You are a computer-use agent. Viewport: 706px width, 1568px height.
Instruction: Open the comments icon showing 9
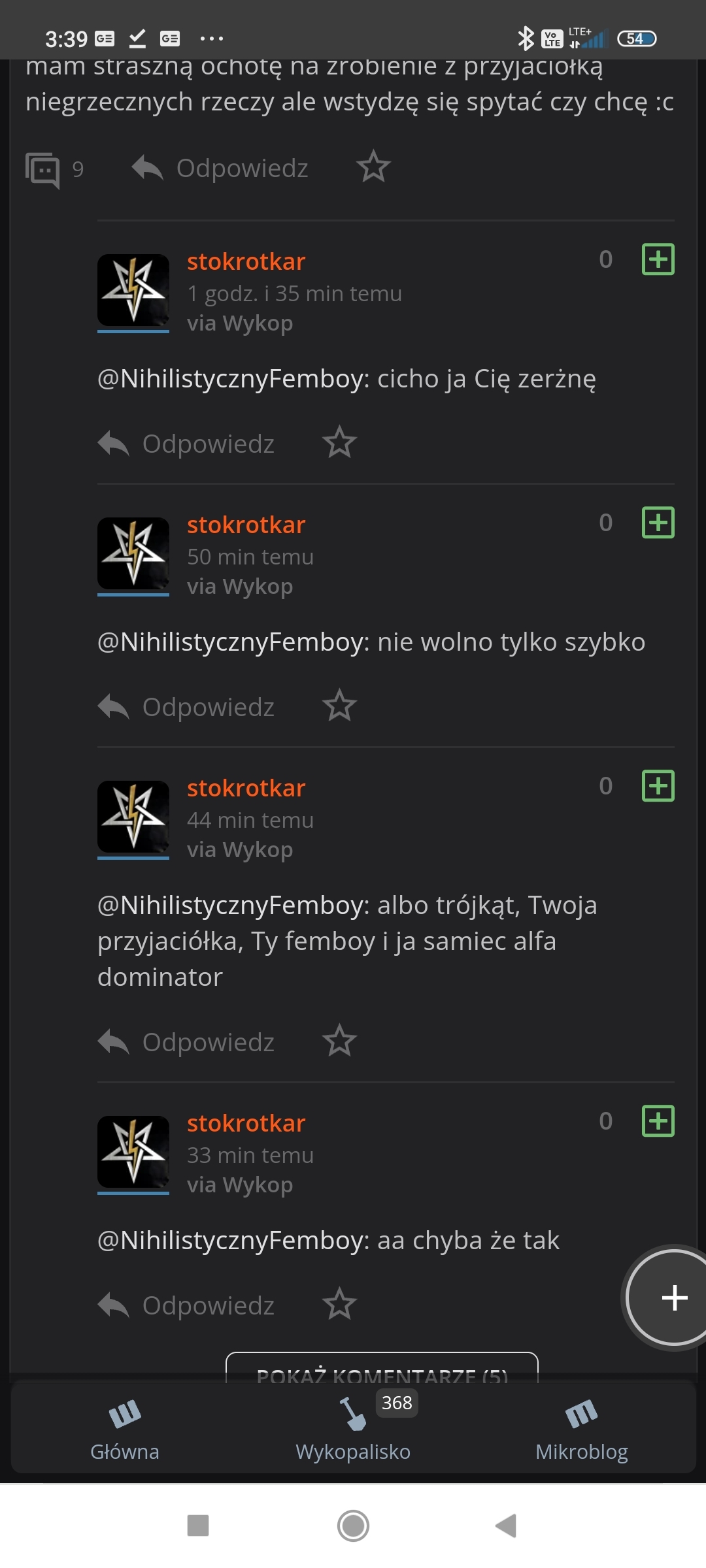43,170
